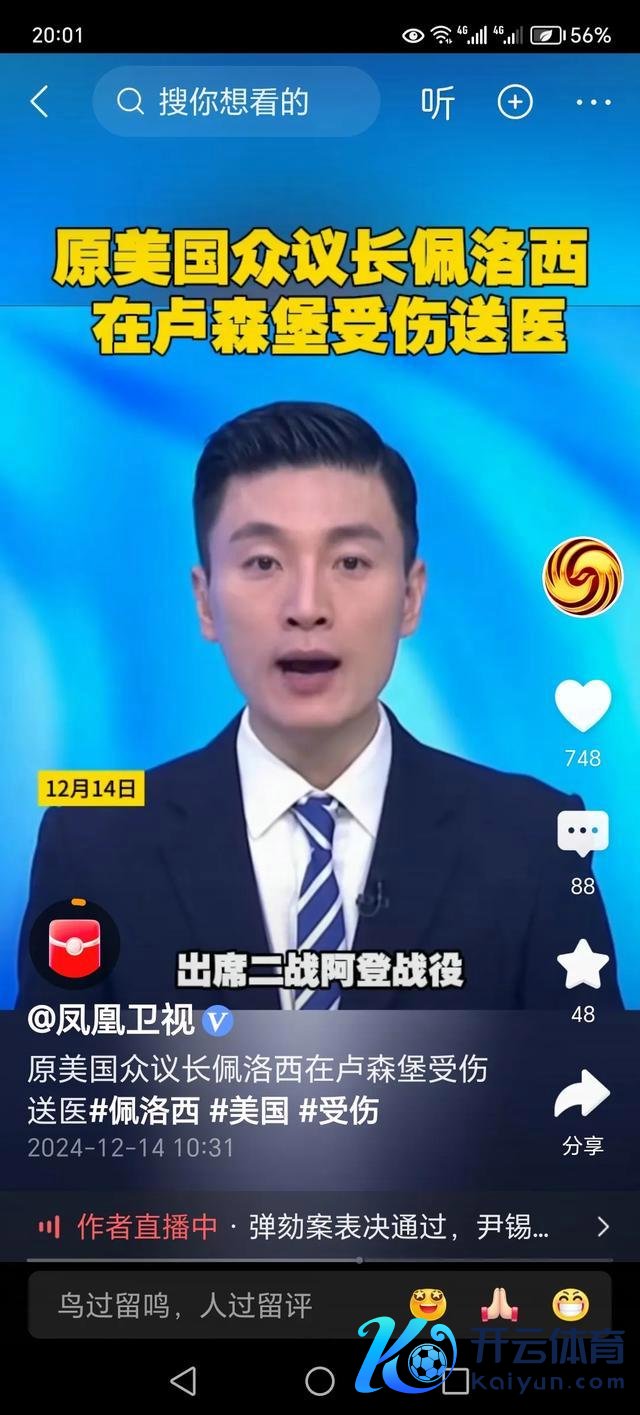640x1415 pixels.
Task: Enter the 作者直播中 live stream banner
Action: (x=320, y=1227)
